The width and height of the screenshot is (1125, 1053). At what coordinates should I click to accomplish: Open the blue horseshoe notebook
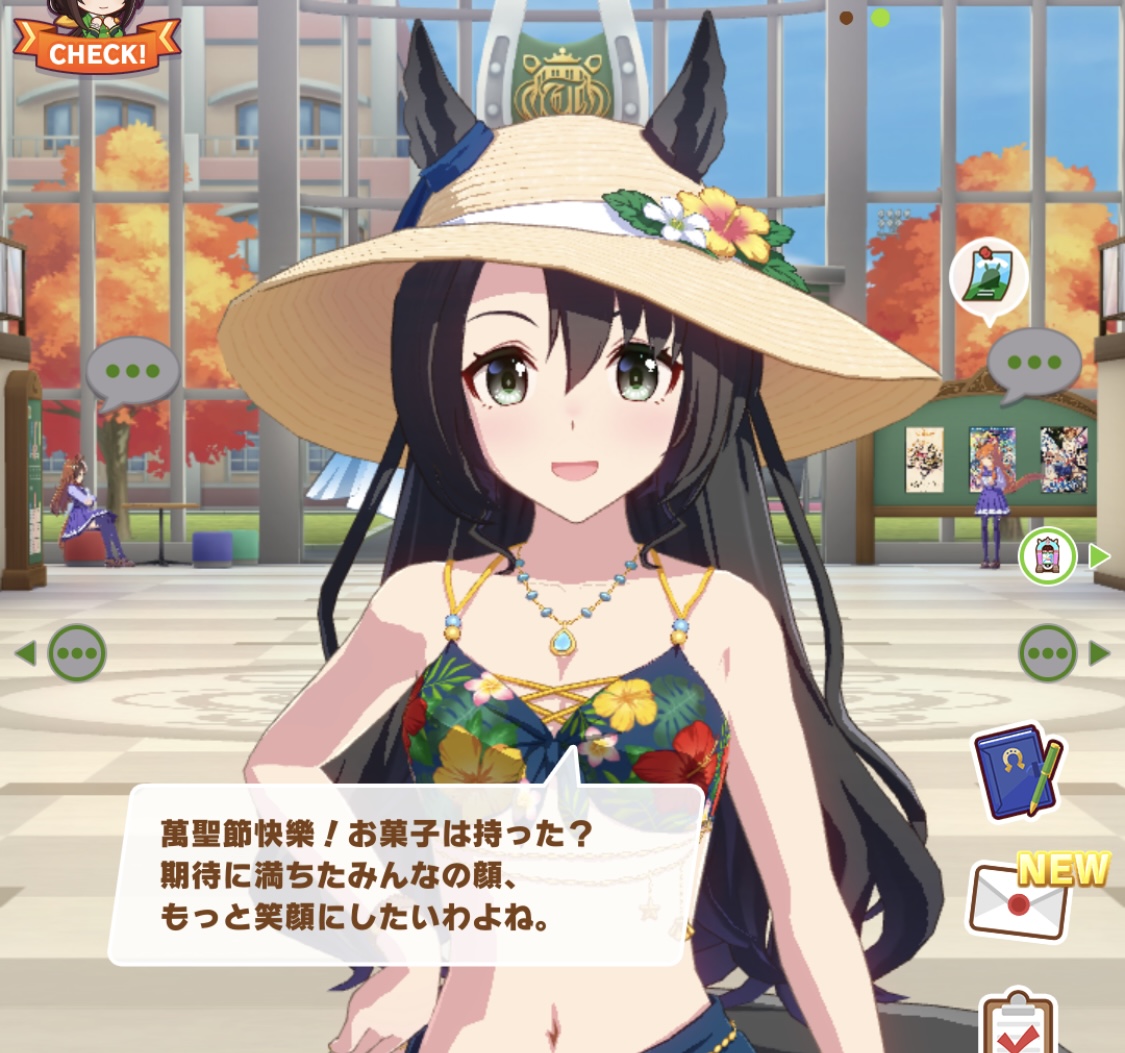pos(1017,771)
